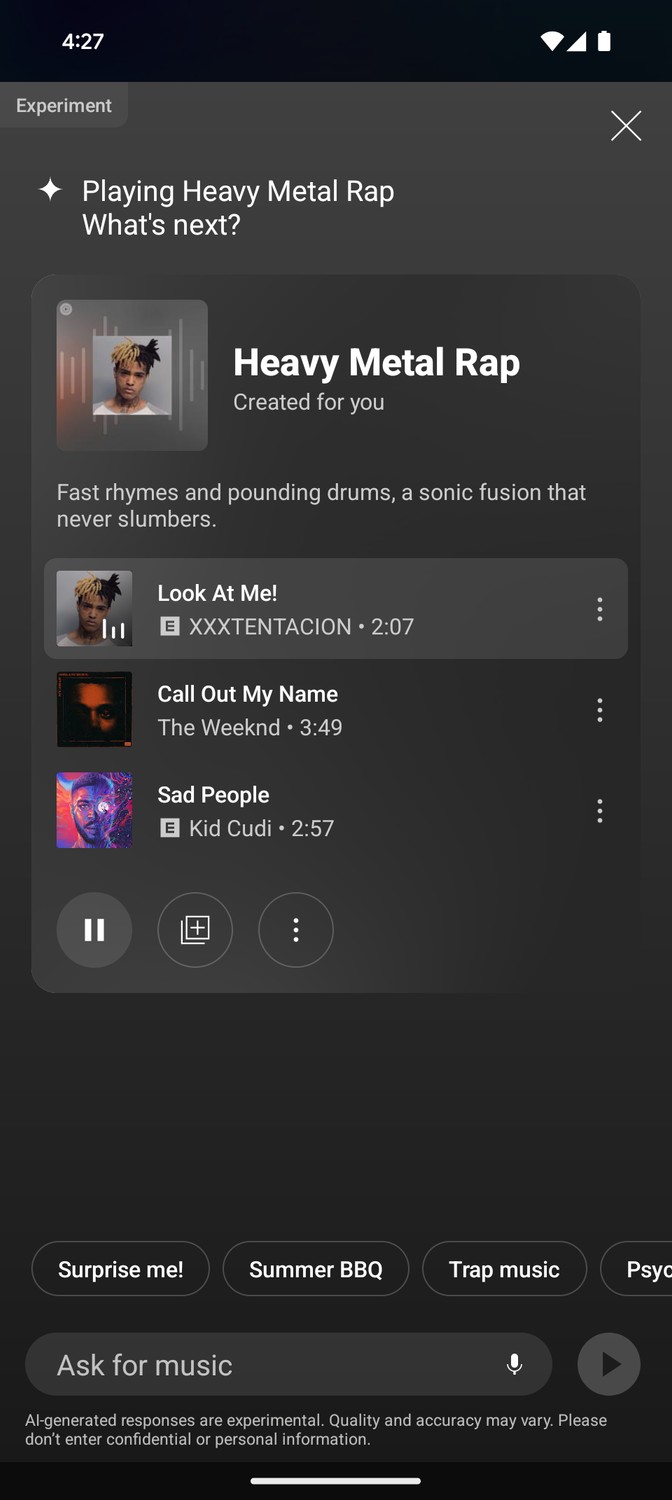
Task: Focus the Ask for music text field
Action: pyautogui.click(x=260, y=1365)
